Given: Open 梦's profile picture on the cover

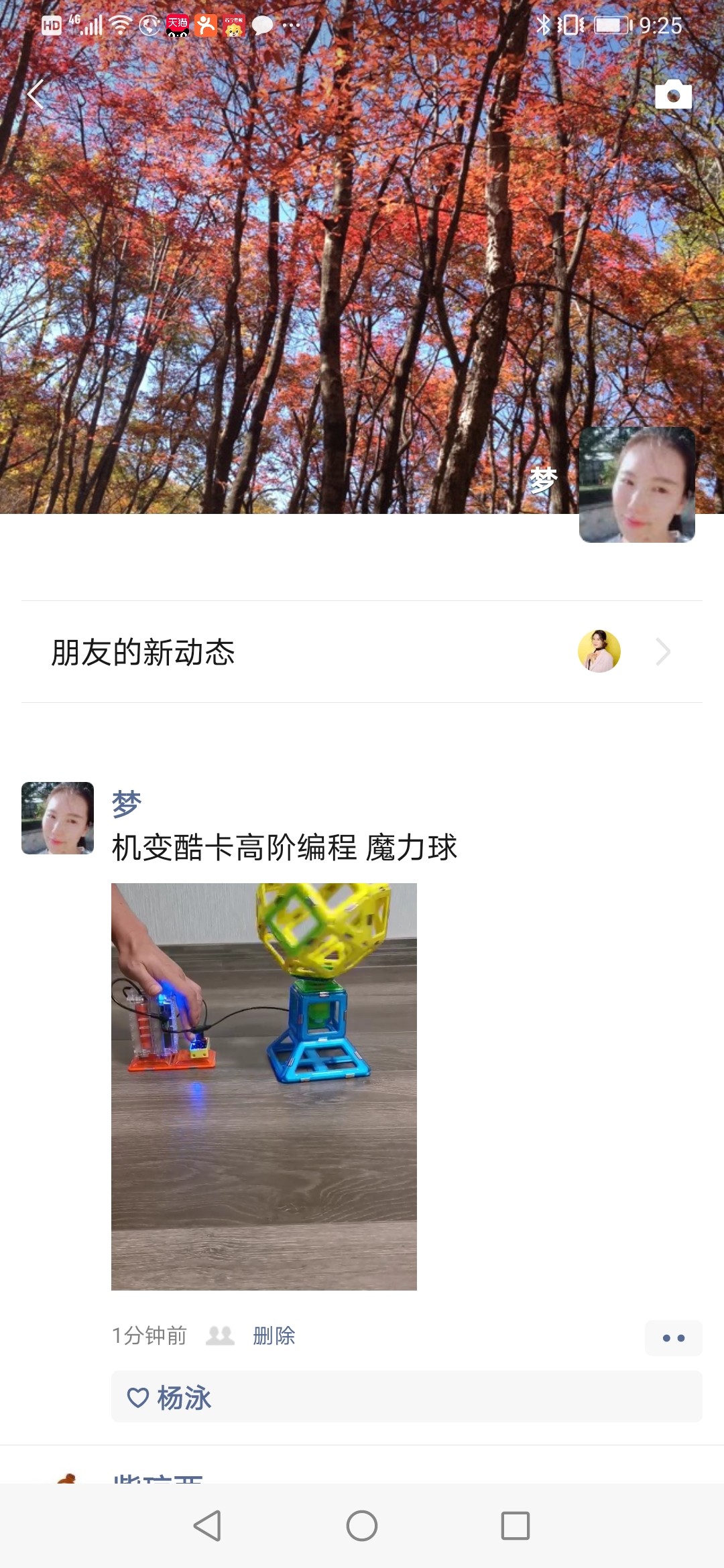Looking at the screenshot, I should (x=637, y=484).
